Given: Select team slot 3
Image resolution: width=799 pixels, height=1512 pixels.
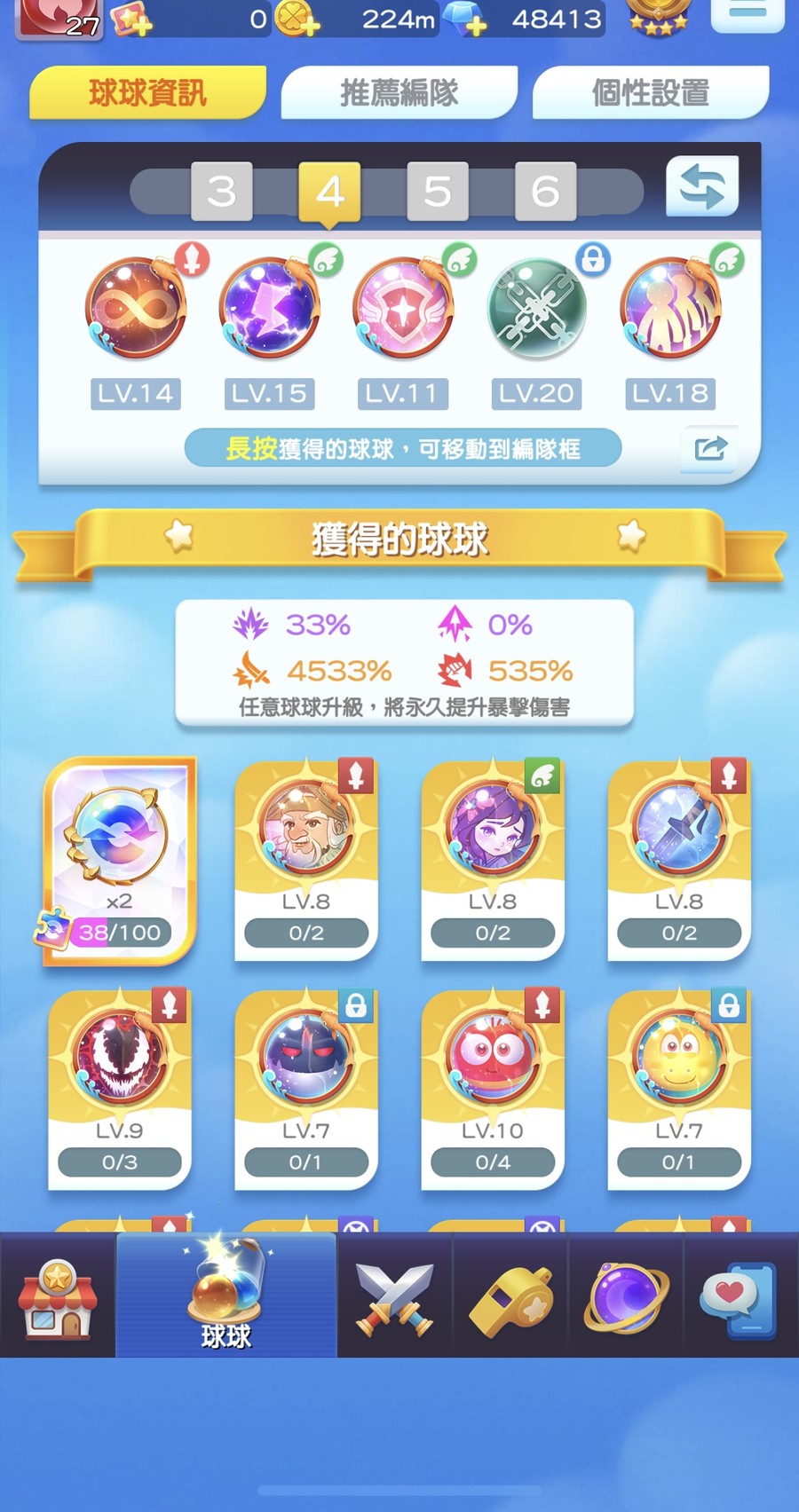Looking at the screenshot, I should [221, 191].
